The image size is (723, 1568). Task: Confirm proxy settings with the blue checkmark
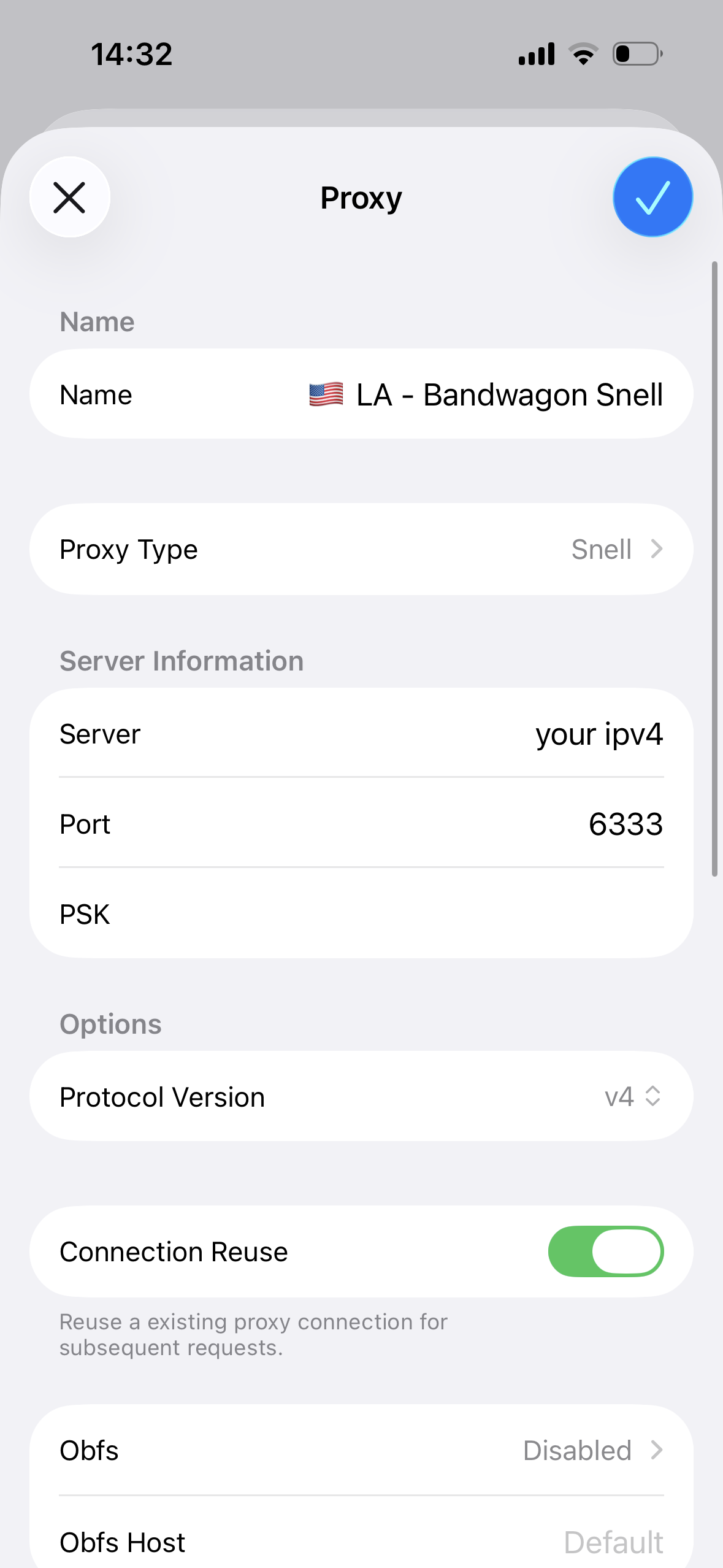click(x=652, y=198)
